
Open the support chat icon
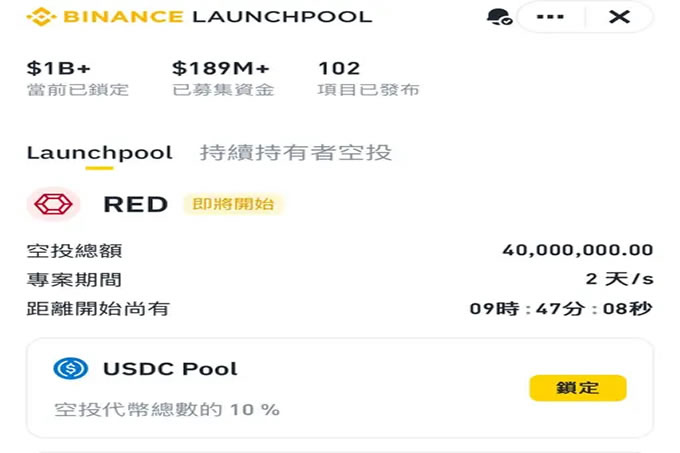498,17
